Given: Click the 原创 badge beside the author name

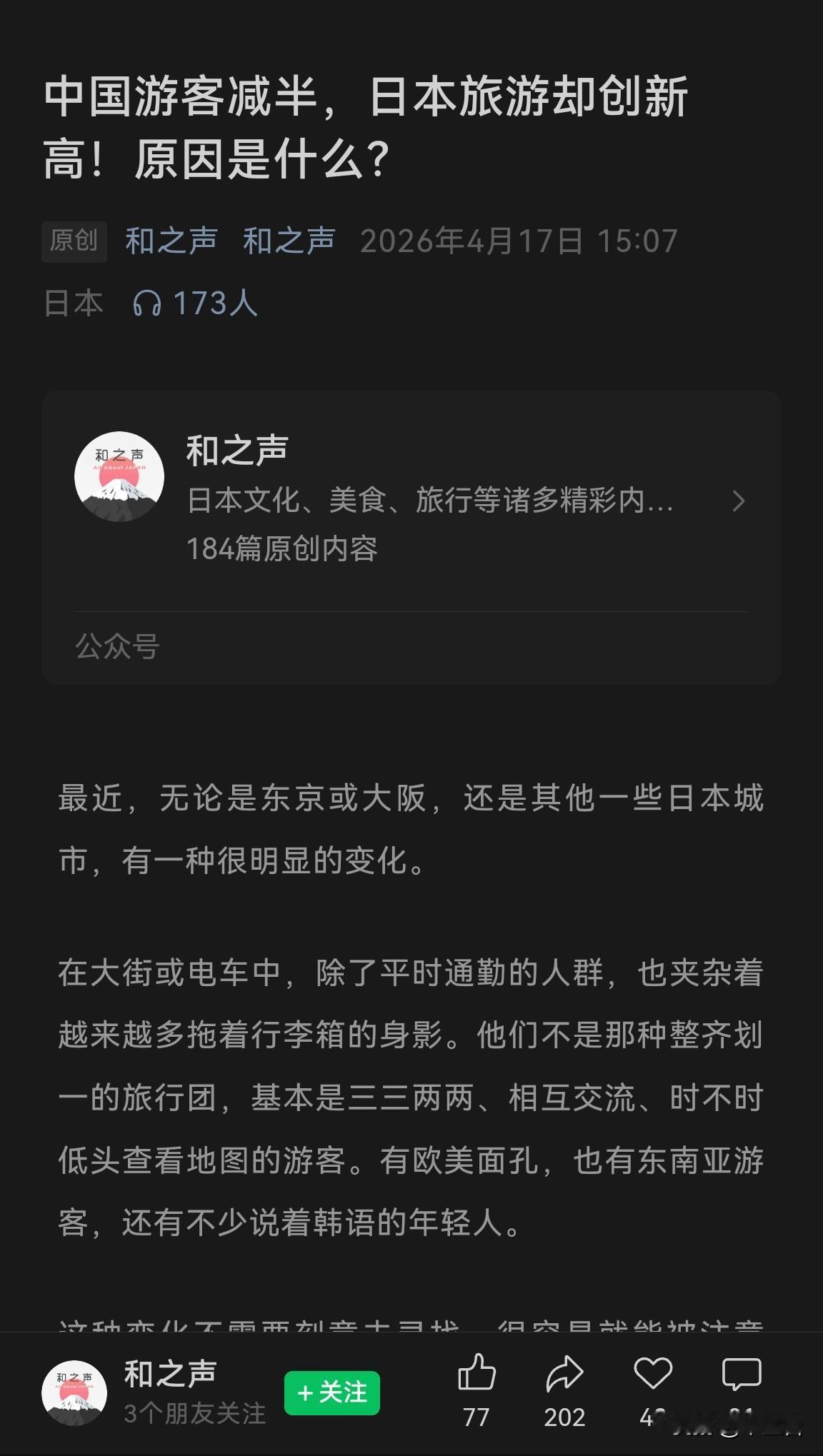Looking at the screenshot, I should tap(74, 241).
